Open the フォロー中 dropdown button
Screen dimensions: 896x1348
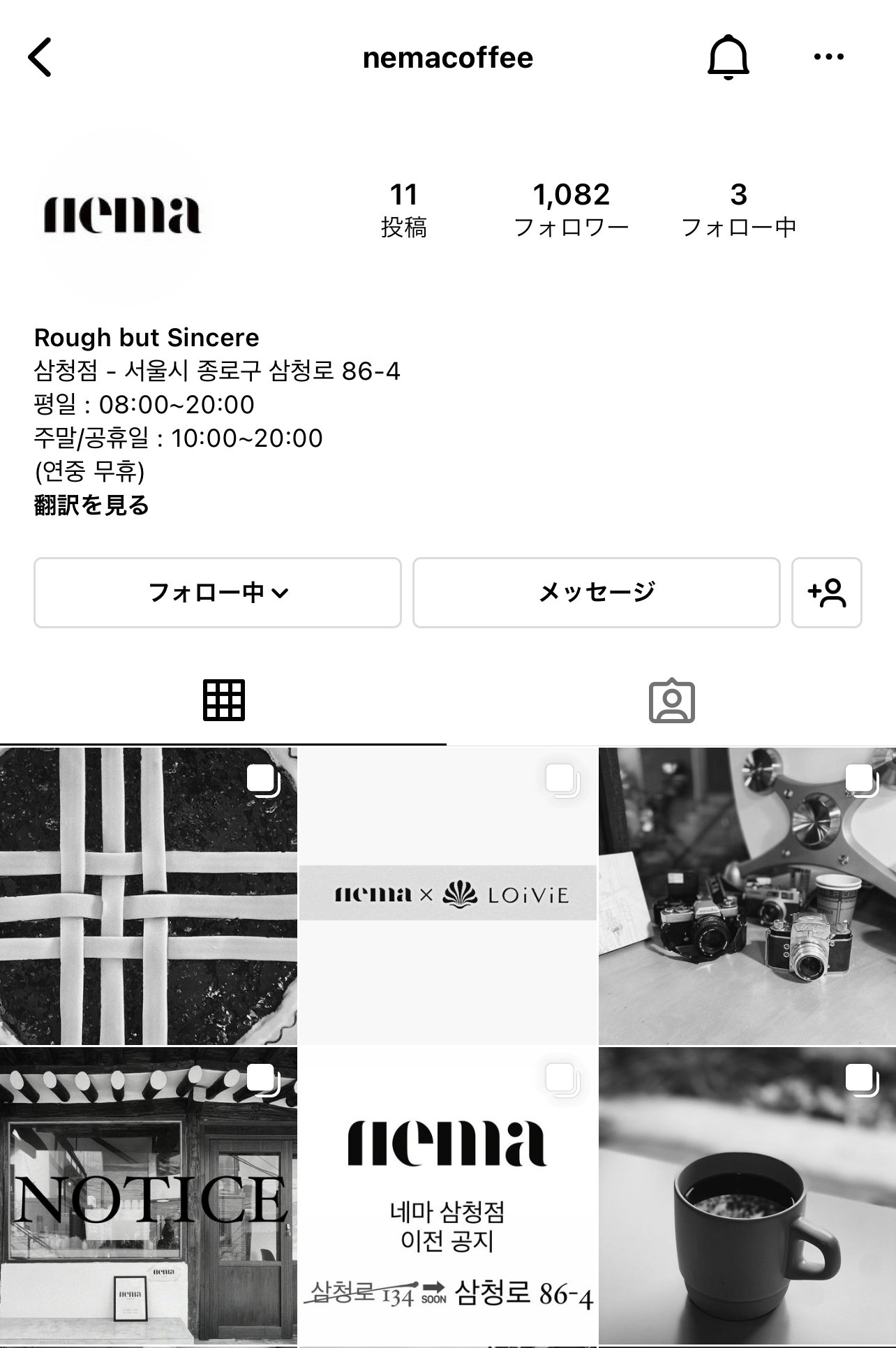pos(218,593)
